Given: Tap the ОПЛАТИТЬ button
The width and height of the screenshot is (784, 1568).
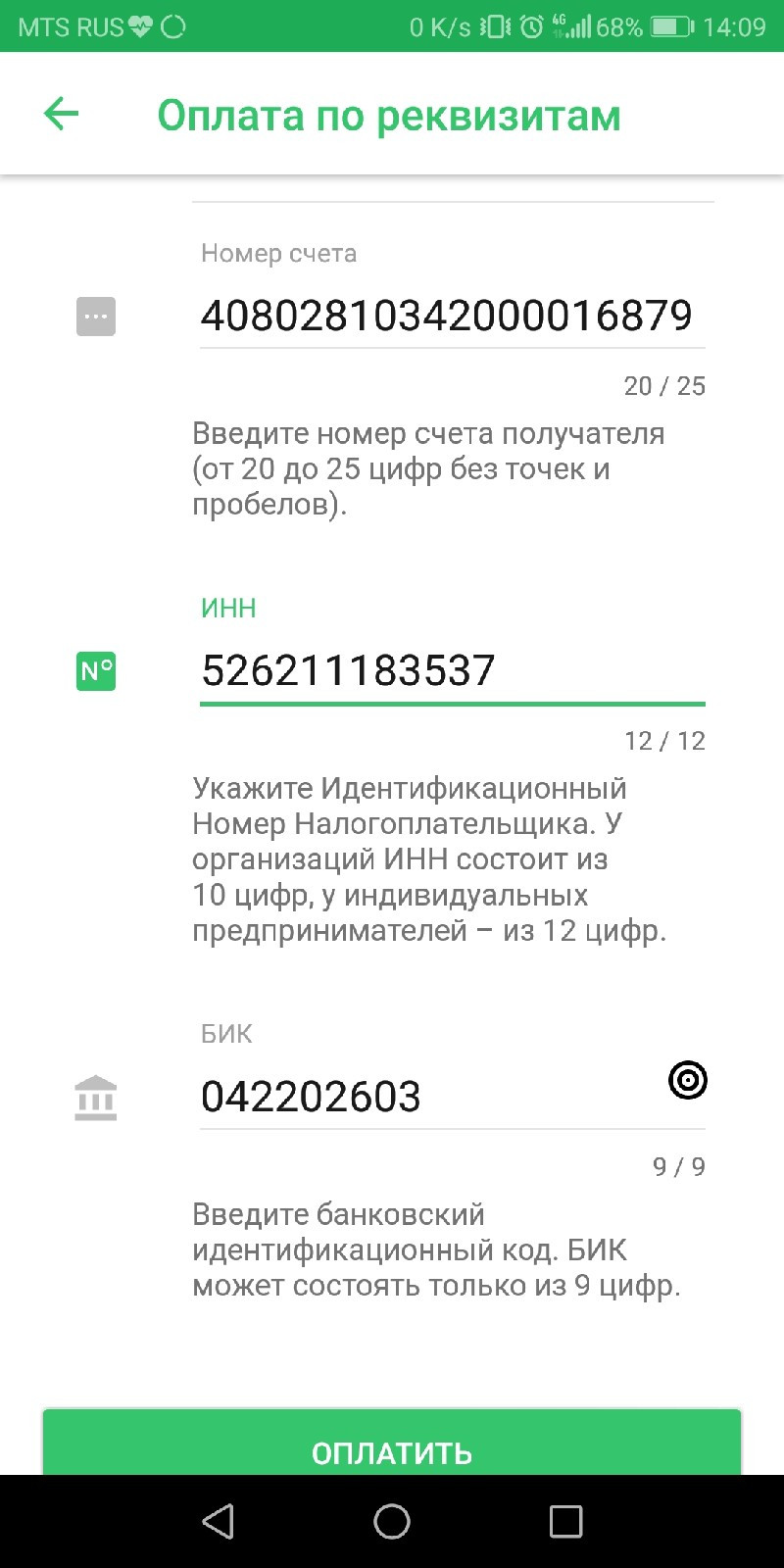Looking at the screenshot, I should coord(392,1446).
